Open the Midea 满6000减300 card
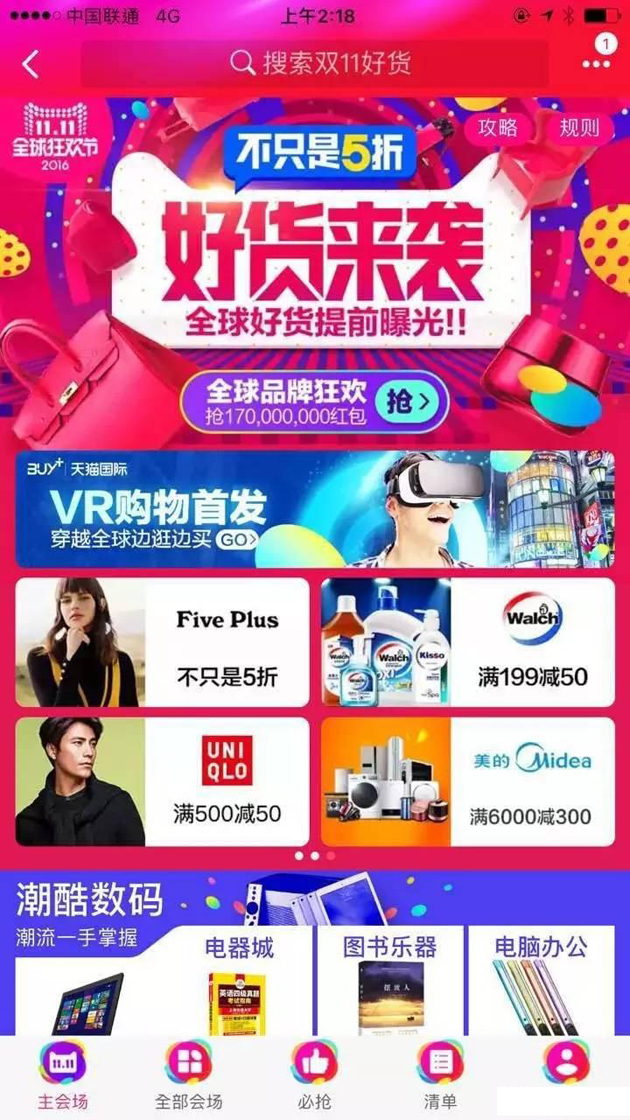This screenshot has width=630, height=1120. (467, 781)
